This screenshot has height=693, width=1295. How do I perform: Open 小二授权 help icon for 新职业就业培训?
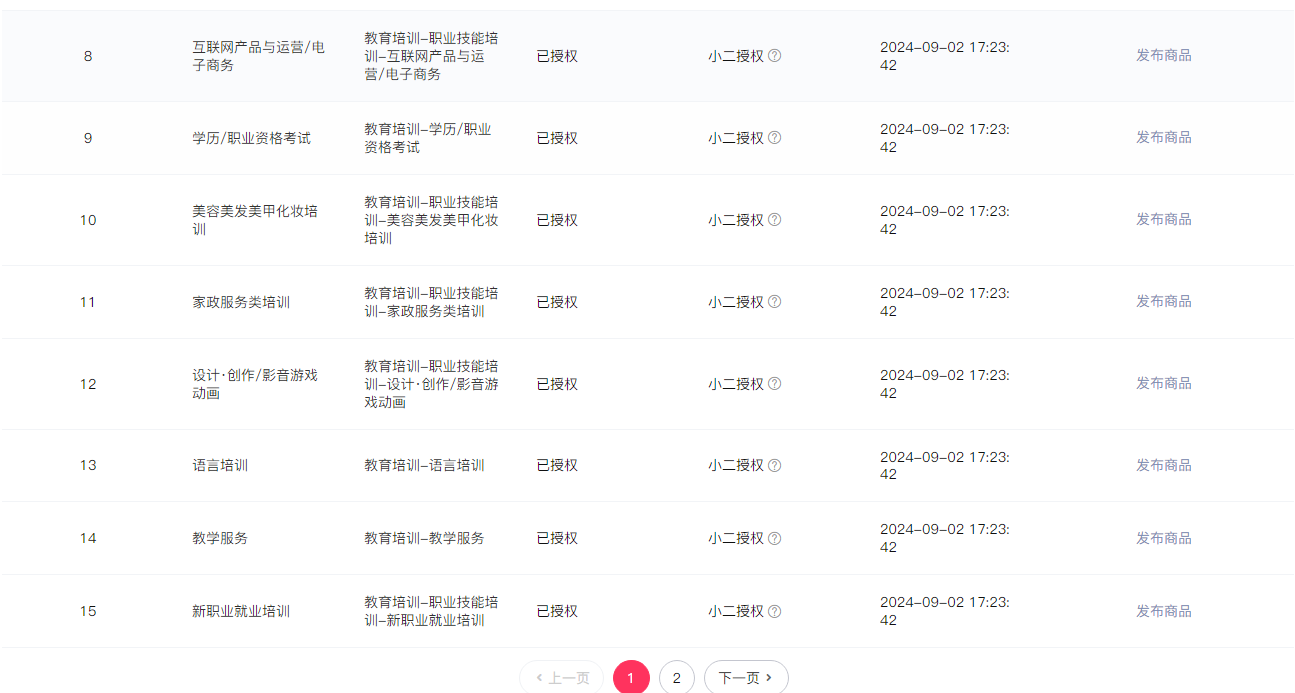click(x=774, y=612)
